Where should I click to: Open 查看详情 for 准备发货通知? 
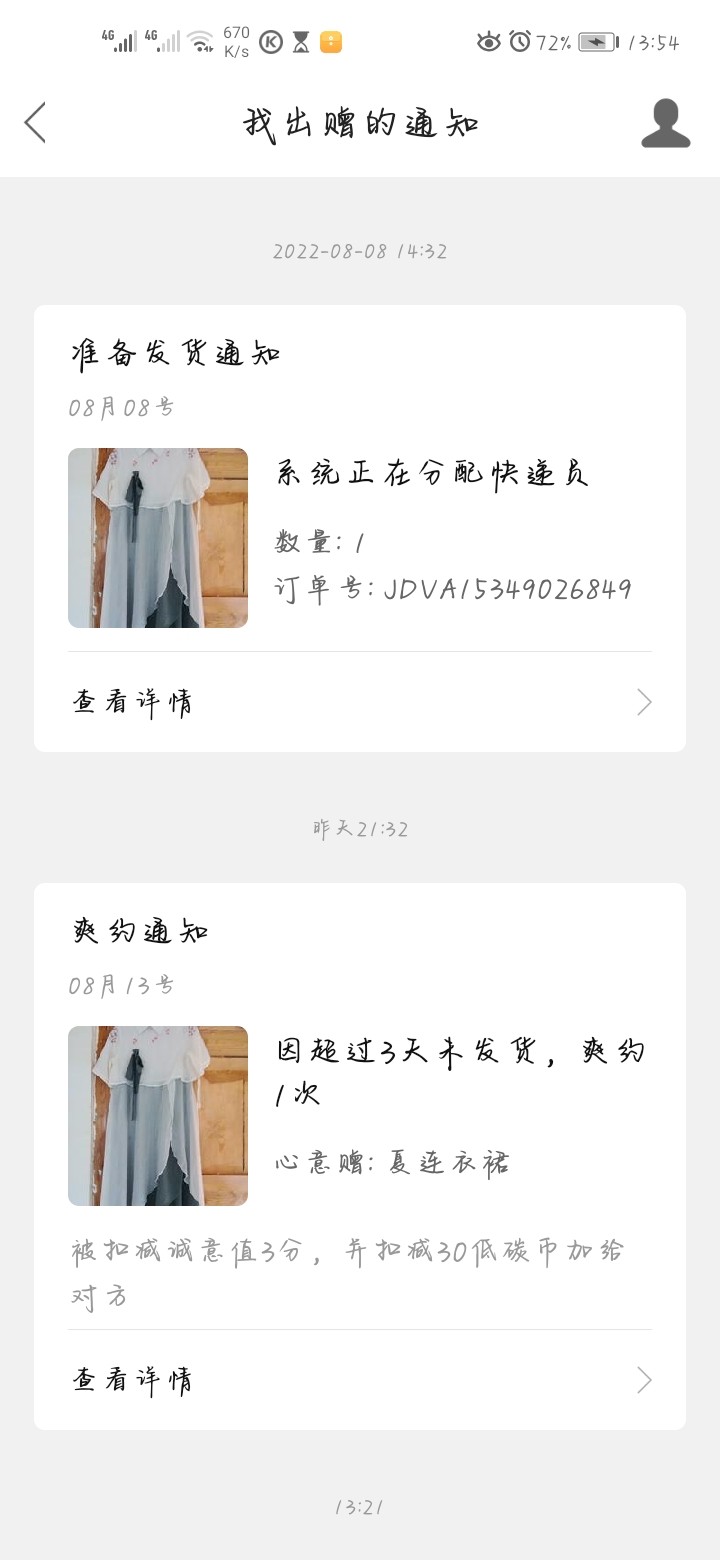click(360, 702)
